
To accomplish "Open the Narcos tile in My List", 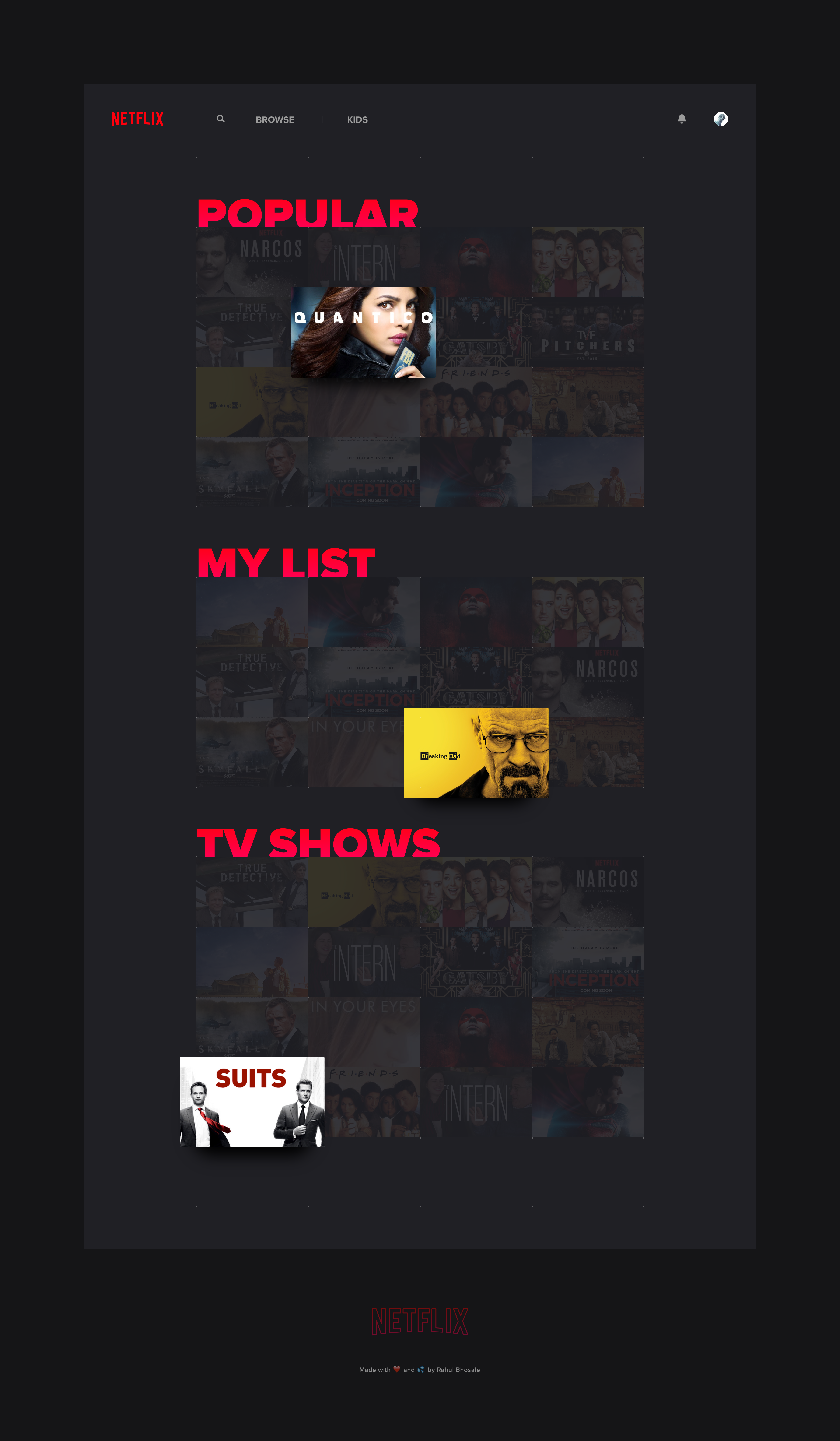I will coord(588,682).
